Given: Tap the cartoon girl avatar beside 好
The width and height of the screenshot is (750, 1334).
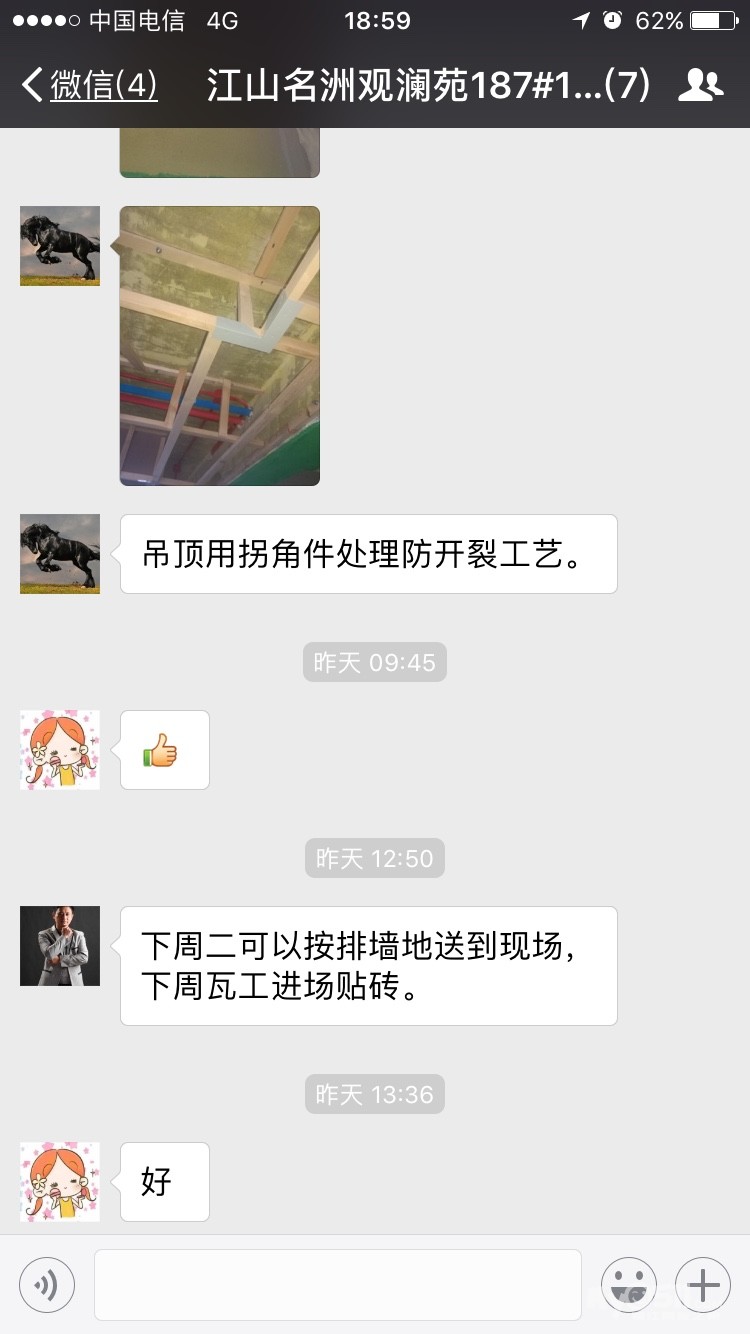Looking at the screenshot, I should point(60,1182).
